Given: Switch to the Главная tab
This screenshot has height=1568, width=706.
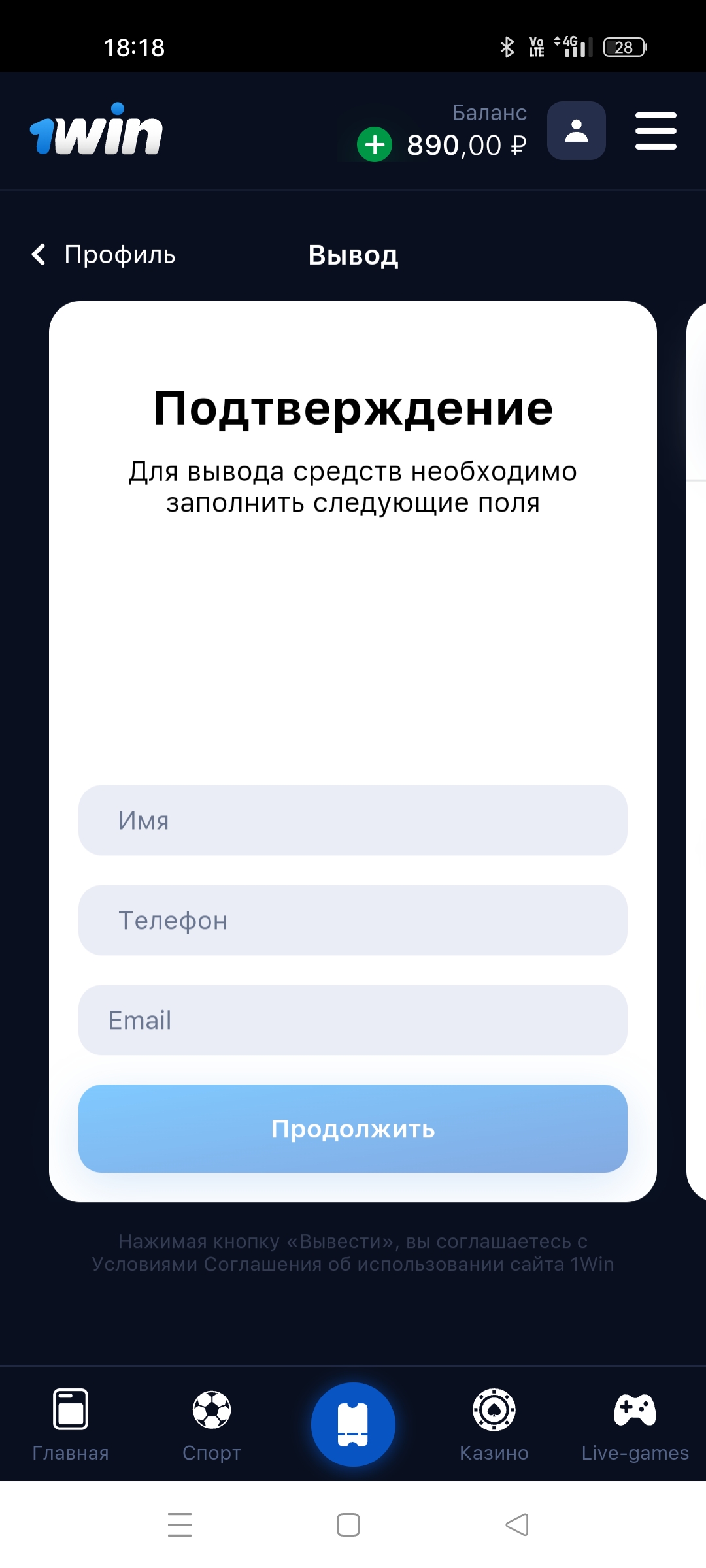Looking at the screenshot, I should [71, 1424].
